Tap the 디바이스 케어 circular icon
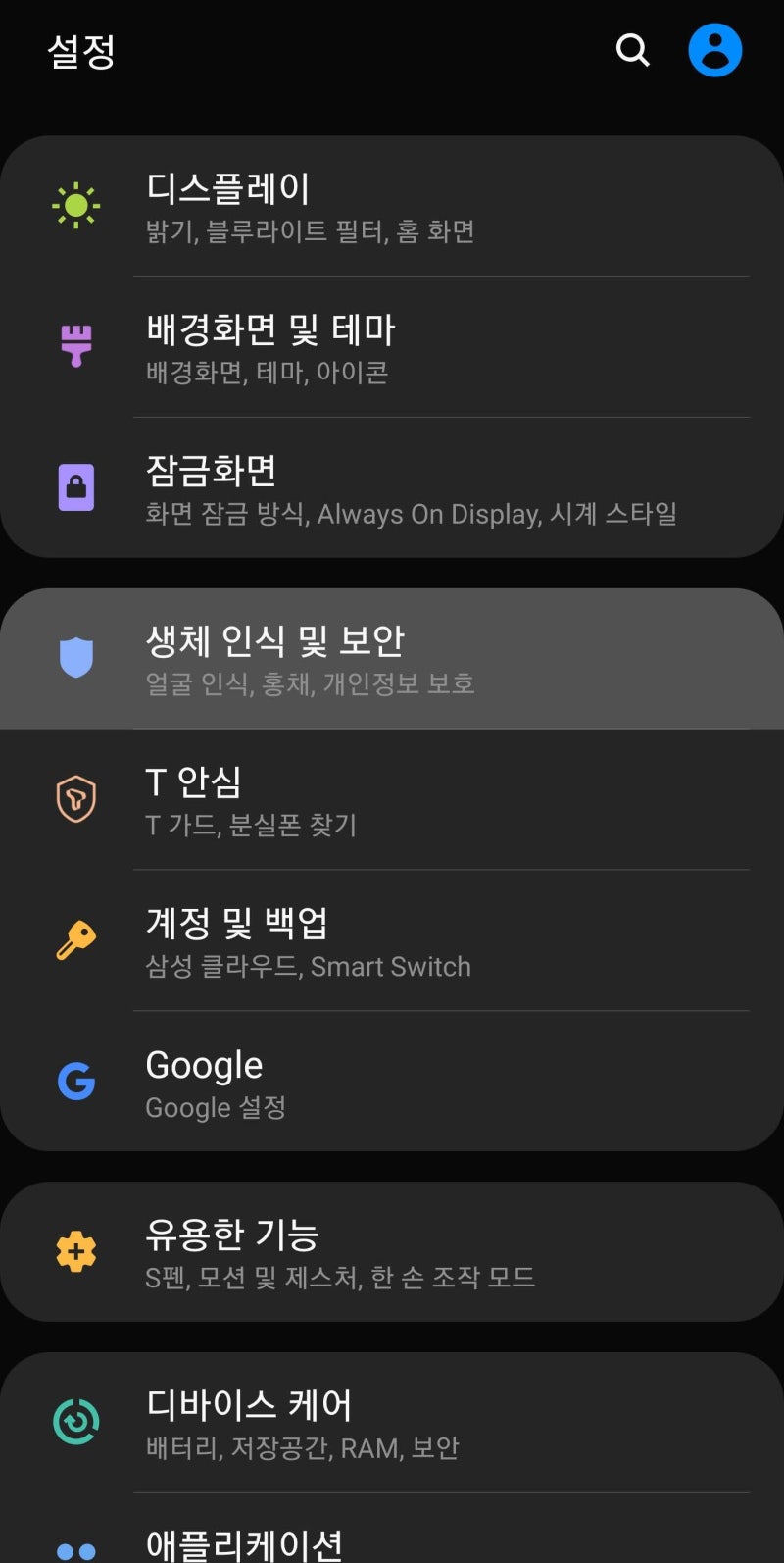Viewport: 784px width, 1563px height. pos(76,1422)
